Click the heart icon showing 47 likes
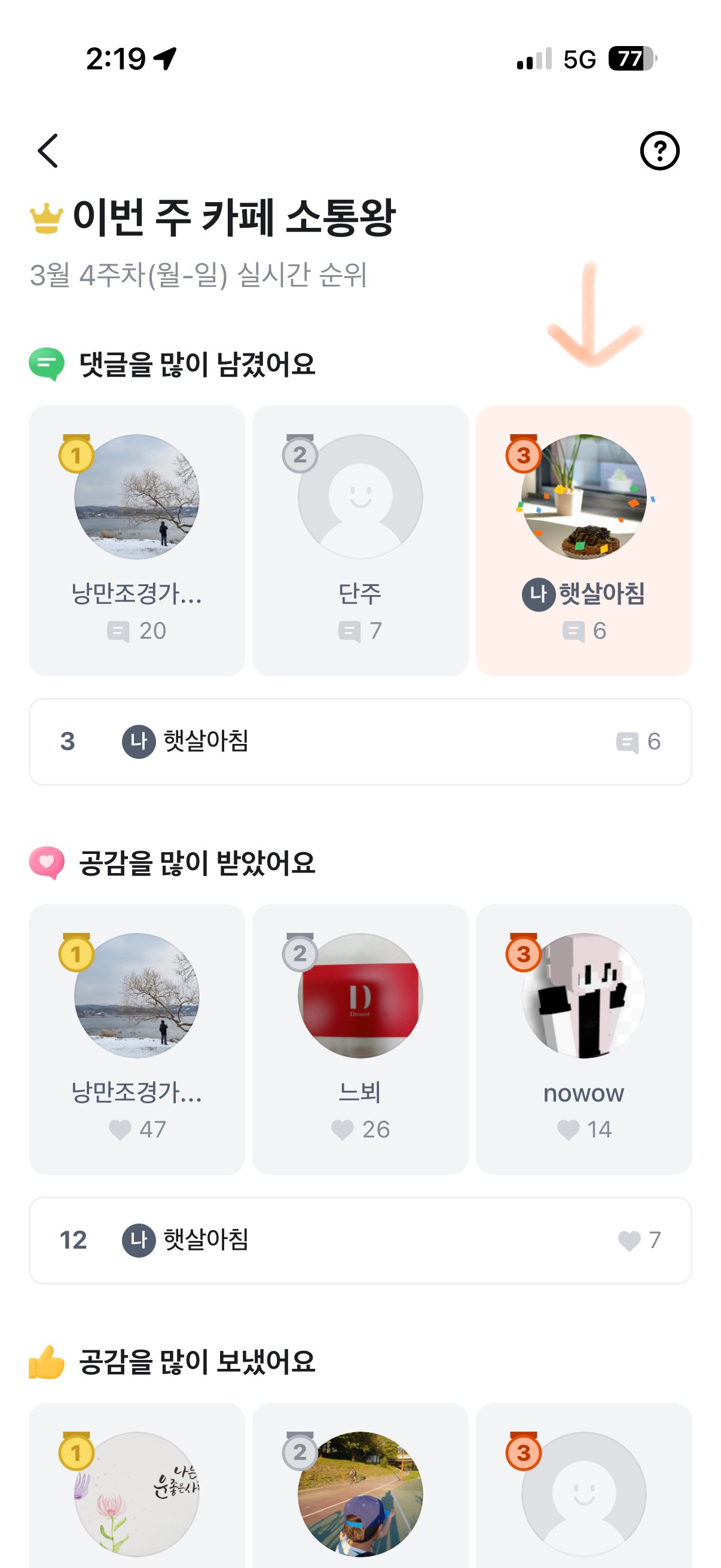Image resolution: width=721 pixels, height=1568 pixels. click(x=121, y=1130)
